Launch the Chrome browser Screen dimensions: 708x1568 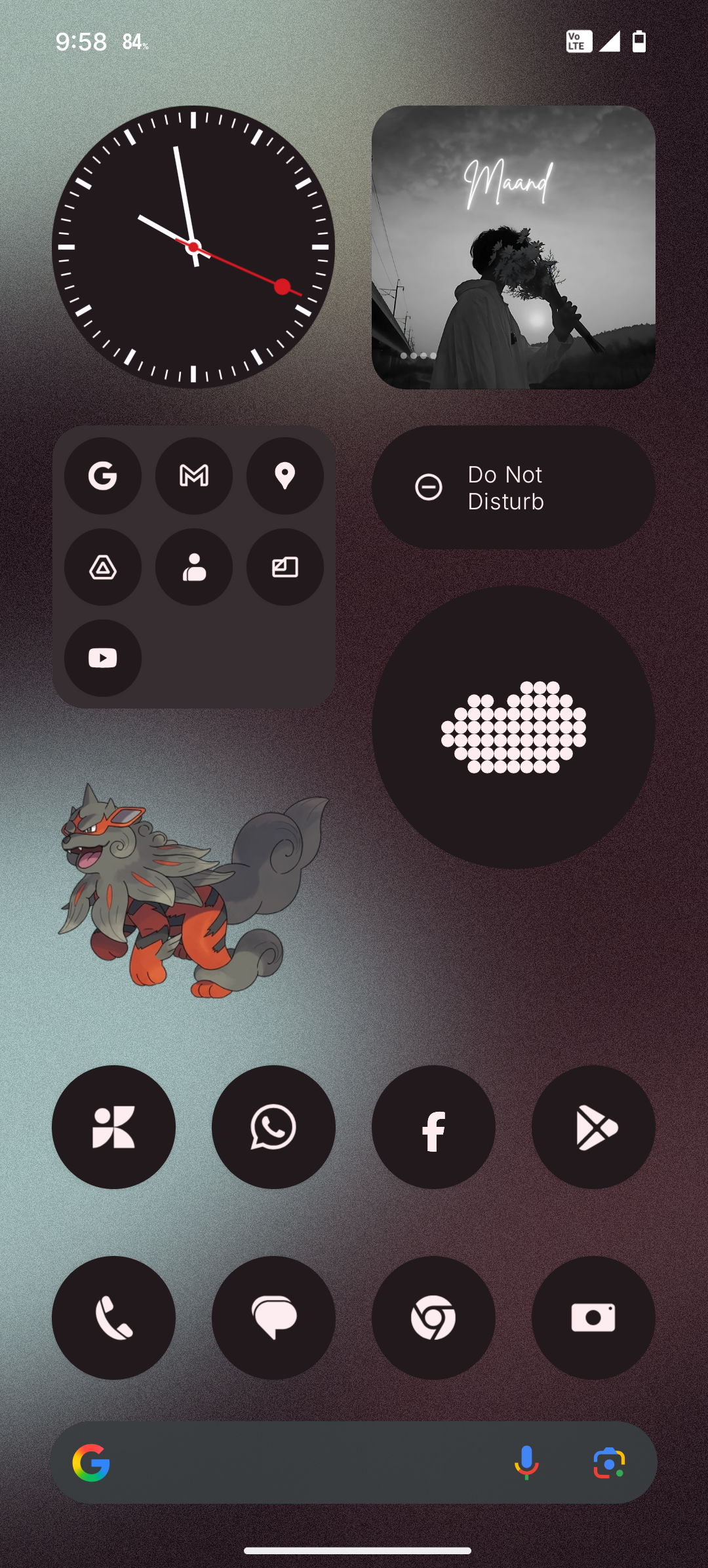coord(433,1318)
